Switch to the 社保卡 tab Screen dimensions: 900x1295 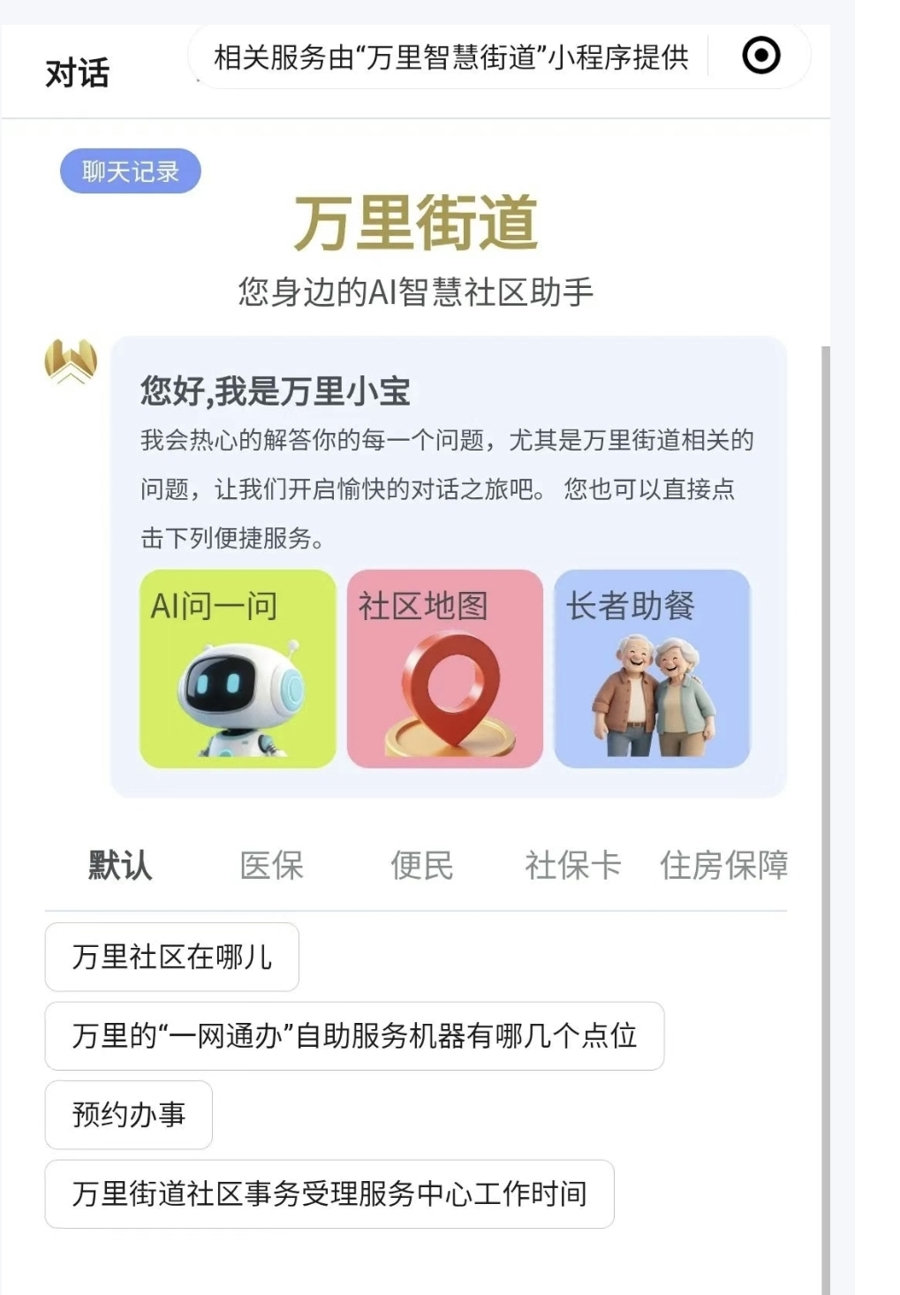pyautogui.click(x=572, y=866)
